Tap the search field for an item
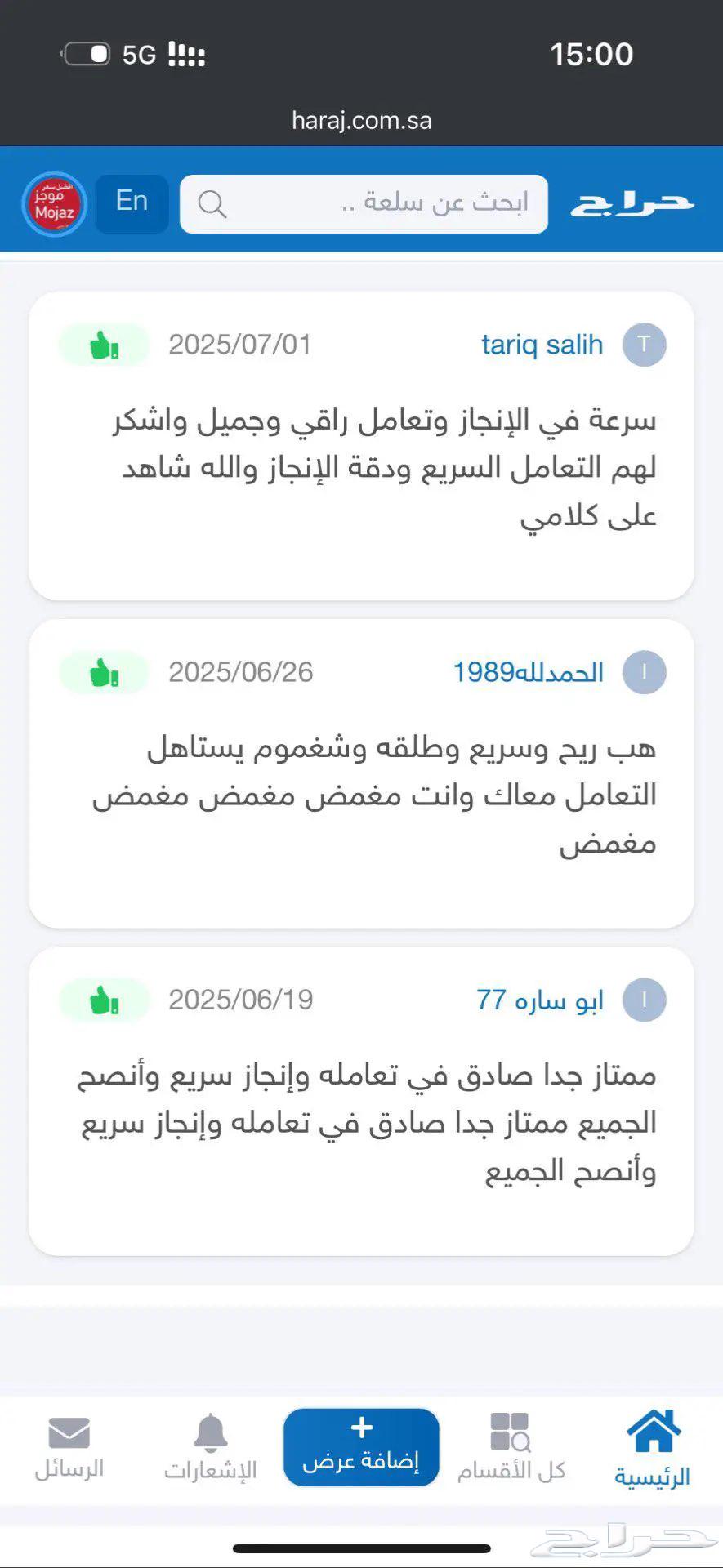The height and width of the screenshot is (1568, 723). (364, 204)
